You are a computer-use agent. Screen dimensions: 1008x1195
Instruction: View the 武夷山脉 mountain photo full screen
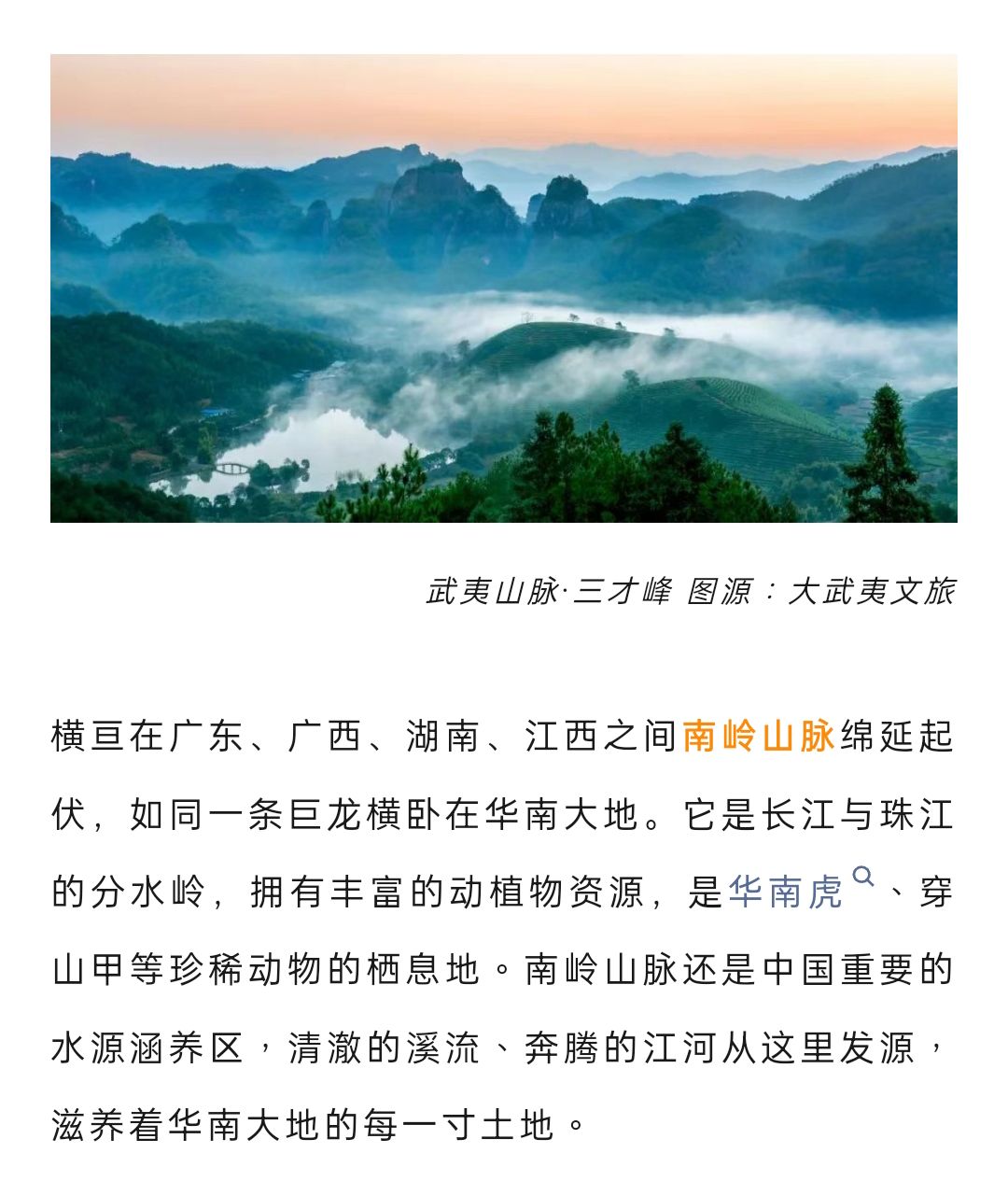coord(504,288)
